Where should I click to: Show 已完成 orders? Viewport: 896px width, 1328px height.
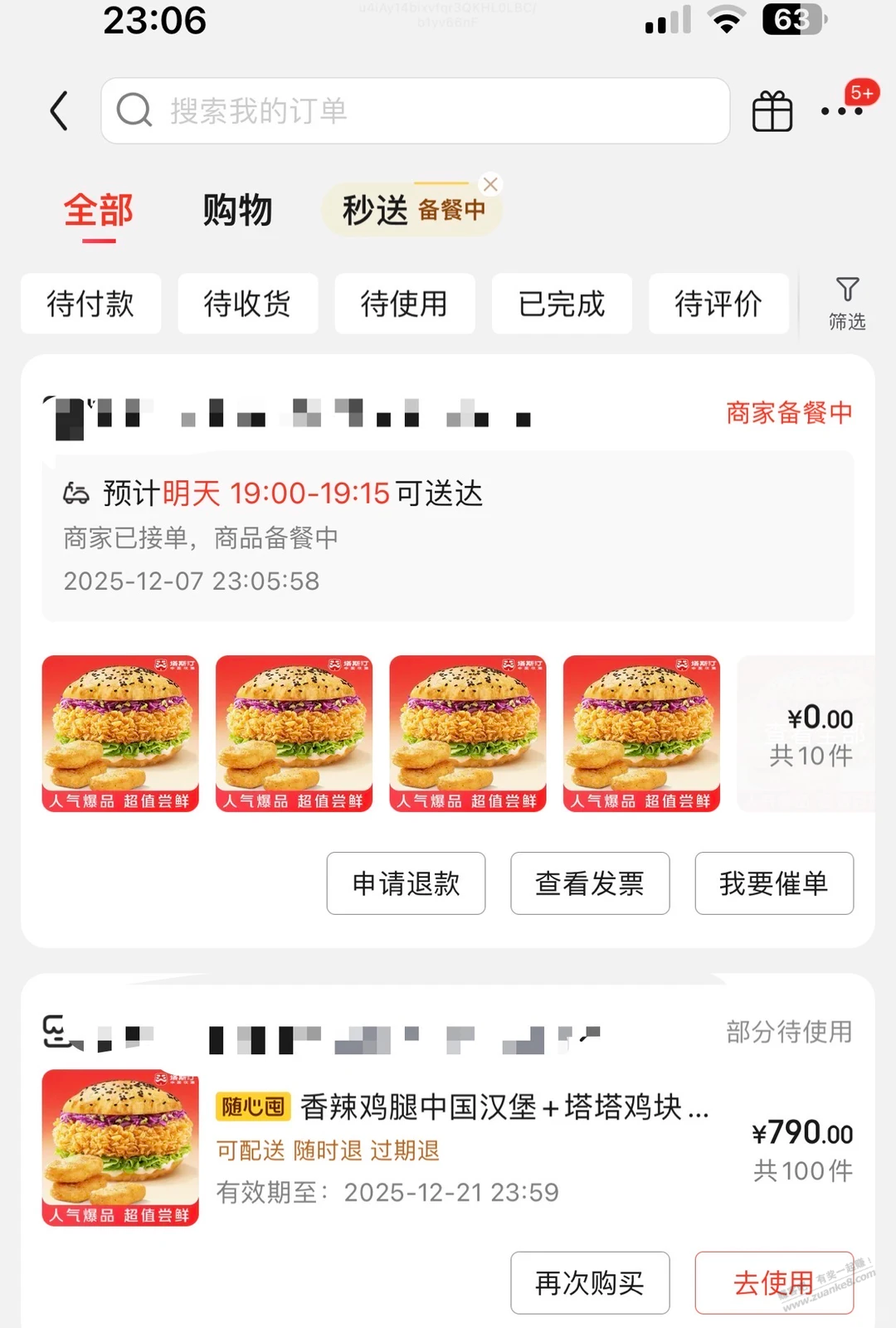pyautogui.click(x=562, y=304)
